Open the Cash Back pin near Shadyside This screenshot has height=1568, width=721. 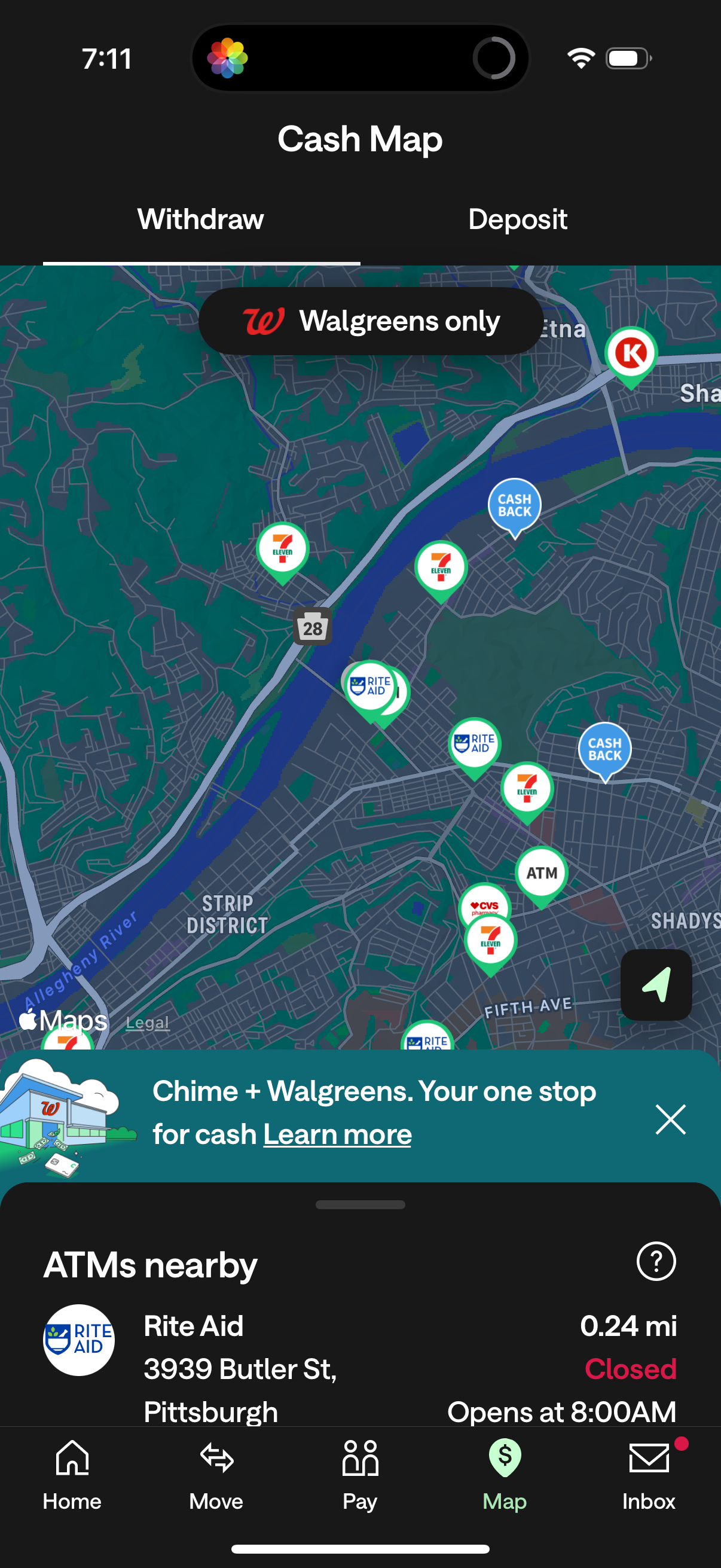[x=605, y=748]
